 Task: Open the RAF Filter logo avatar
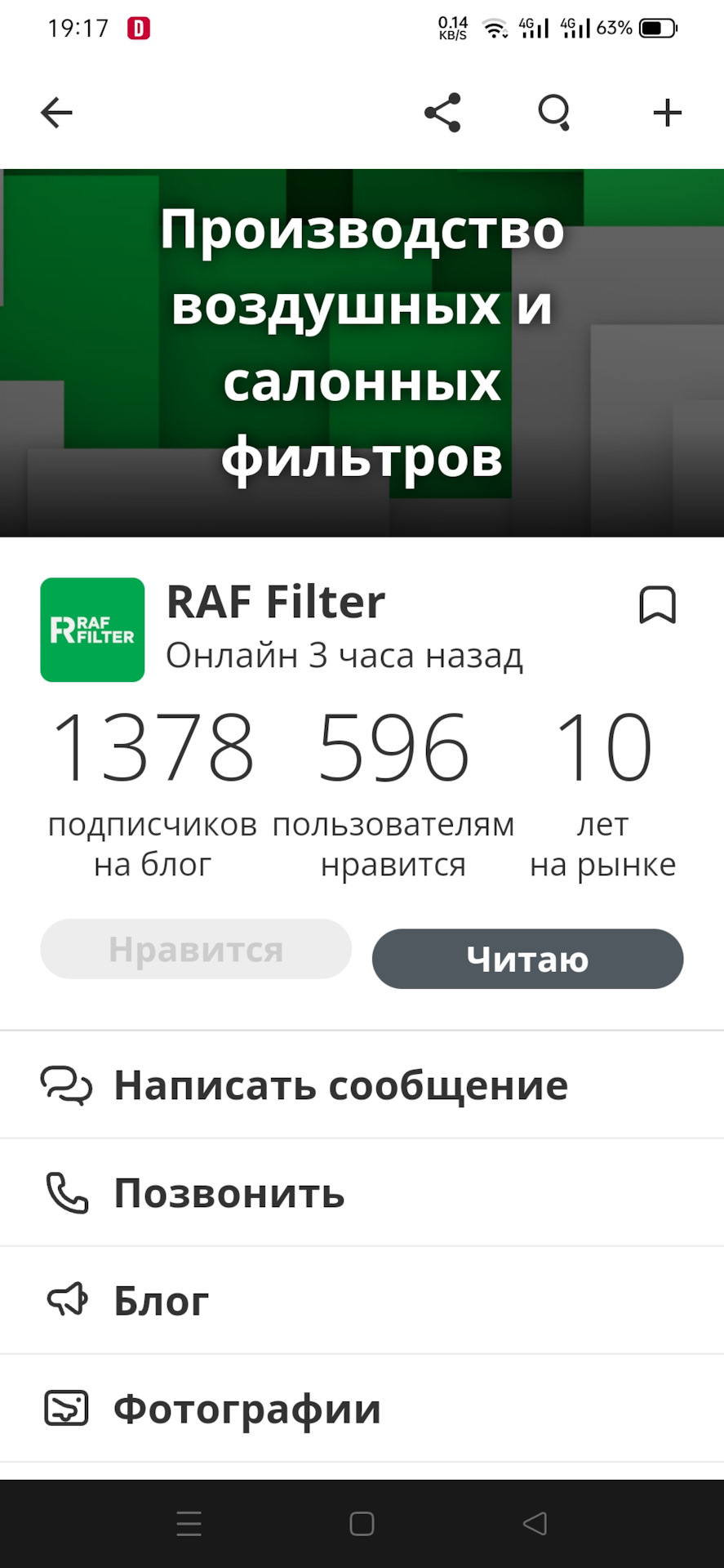[92, 630]
